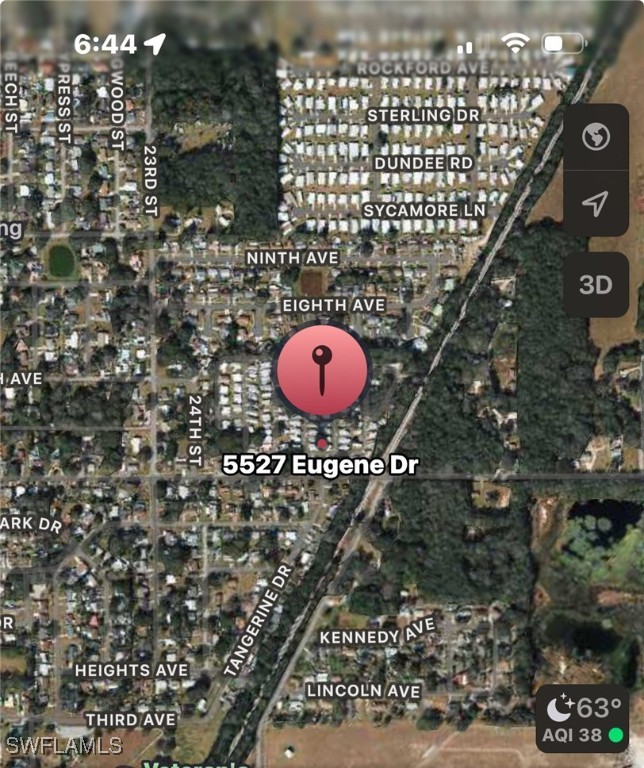
Task: Open the weather and AQI widget
Action: click(583, 721)
